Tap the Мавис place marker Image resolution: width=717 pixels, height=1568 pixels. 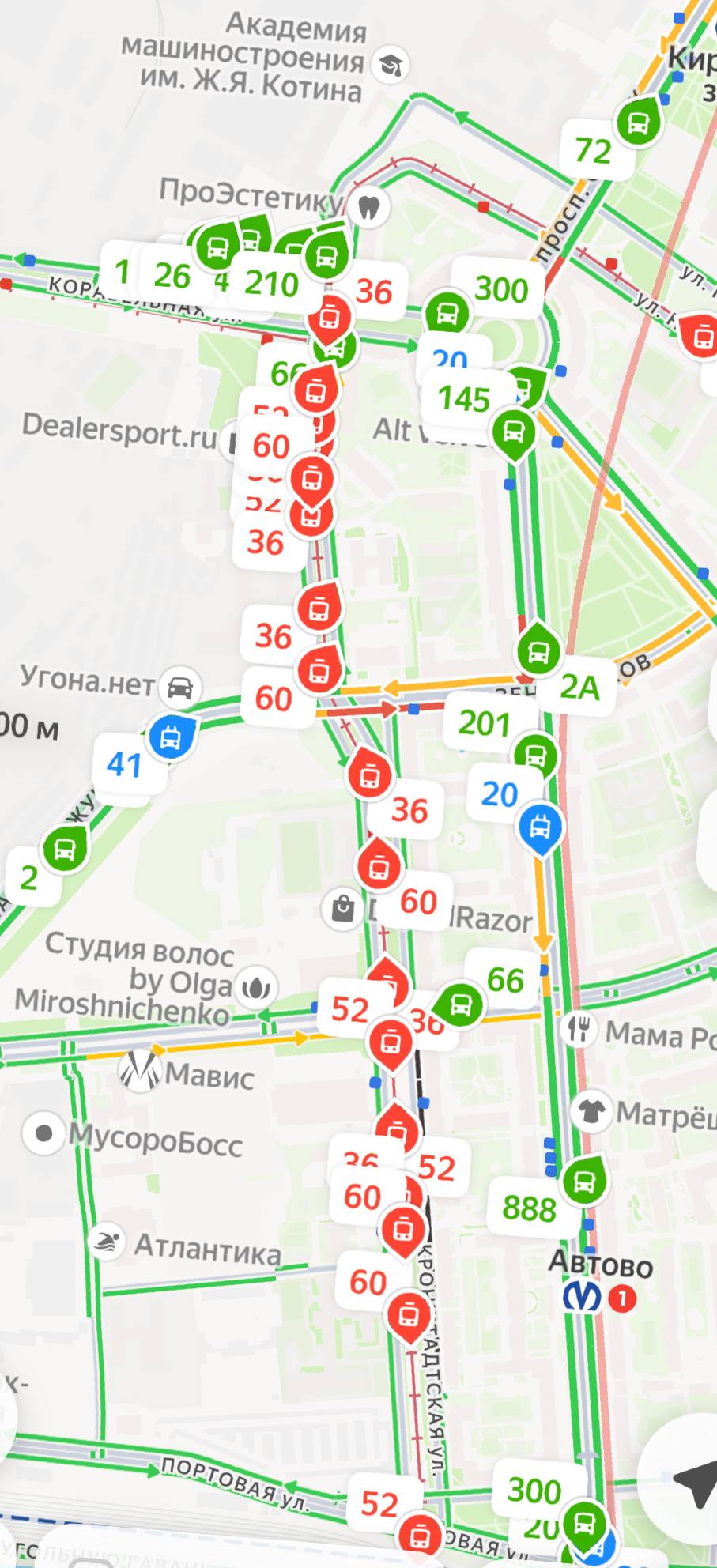click(x=140, y=1072)
